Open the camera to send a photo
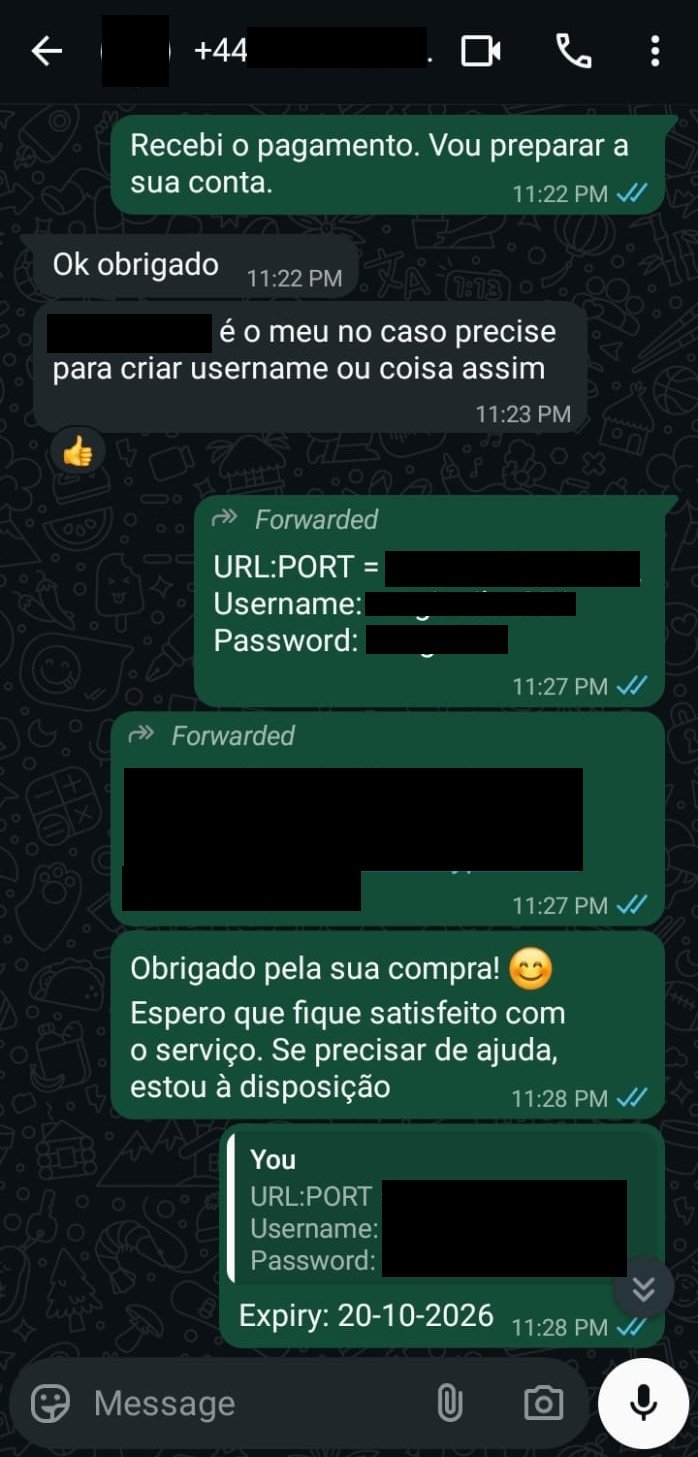The height and width of the screenshot is (1457, 698). (543, 1403)
